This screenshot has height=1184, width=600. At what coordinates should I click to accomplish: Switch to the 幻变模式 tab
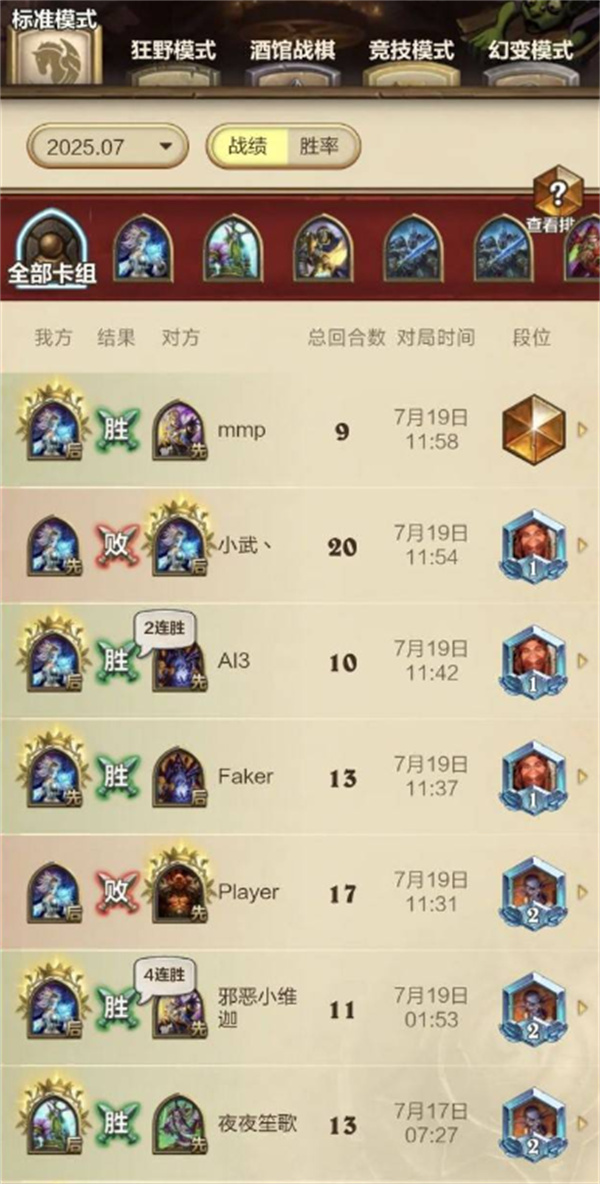coord(530,51)
